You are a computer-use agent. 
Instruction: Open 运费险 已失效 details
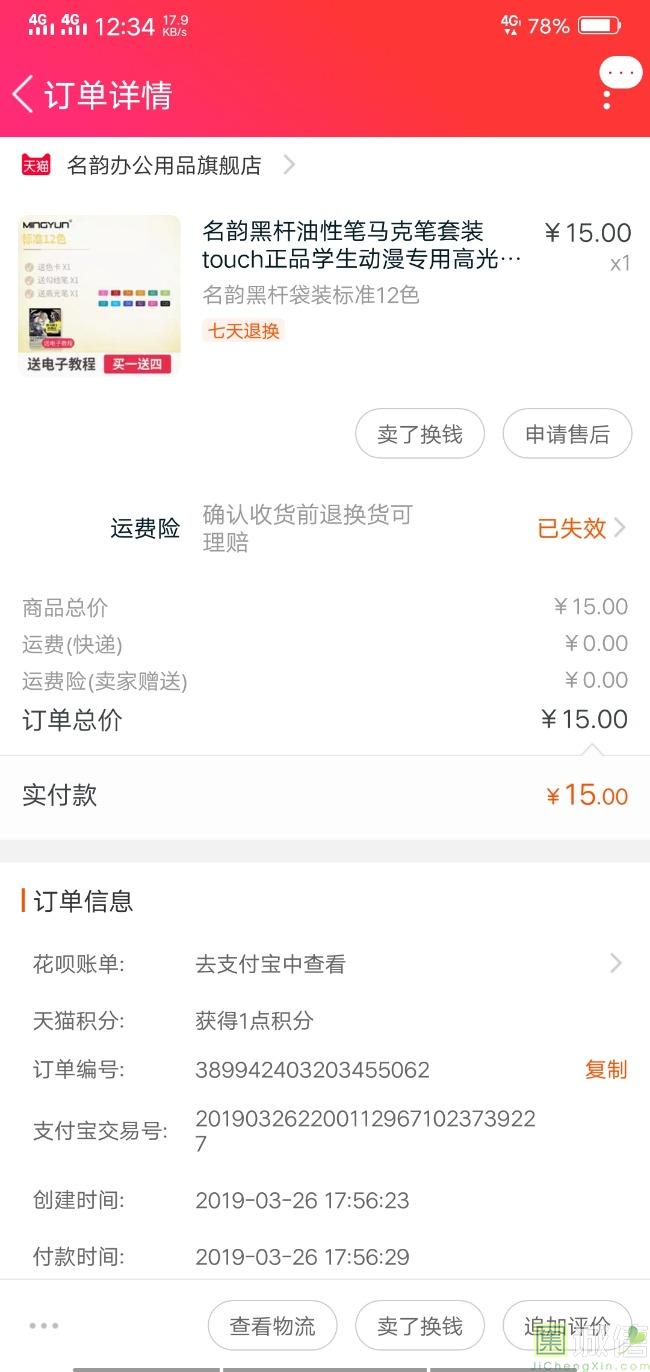(581, 528)
